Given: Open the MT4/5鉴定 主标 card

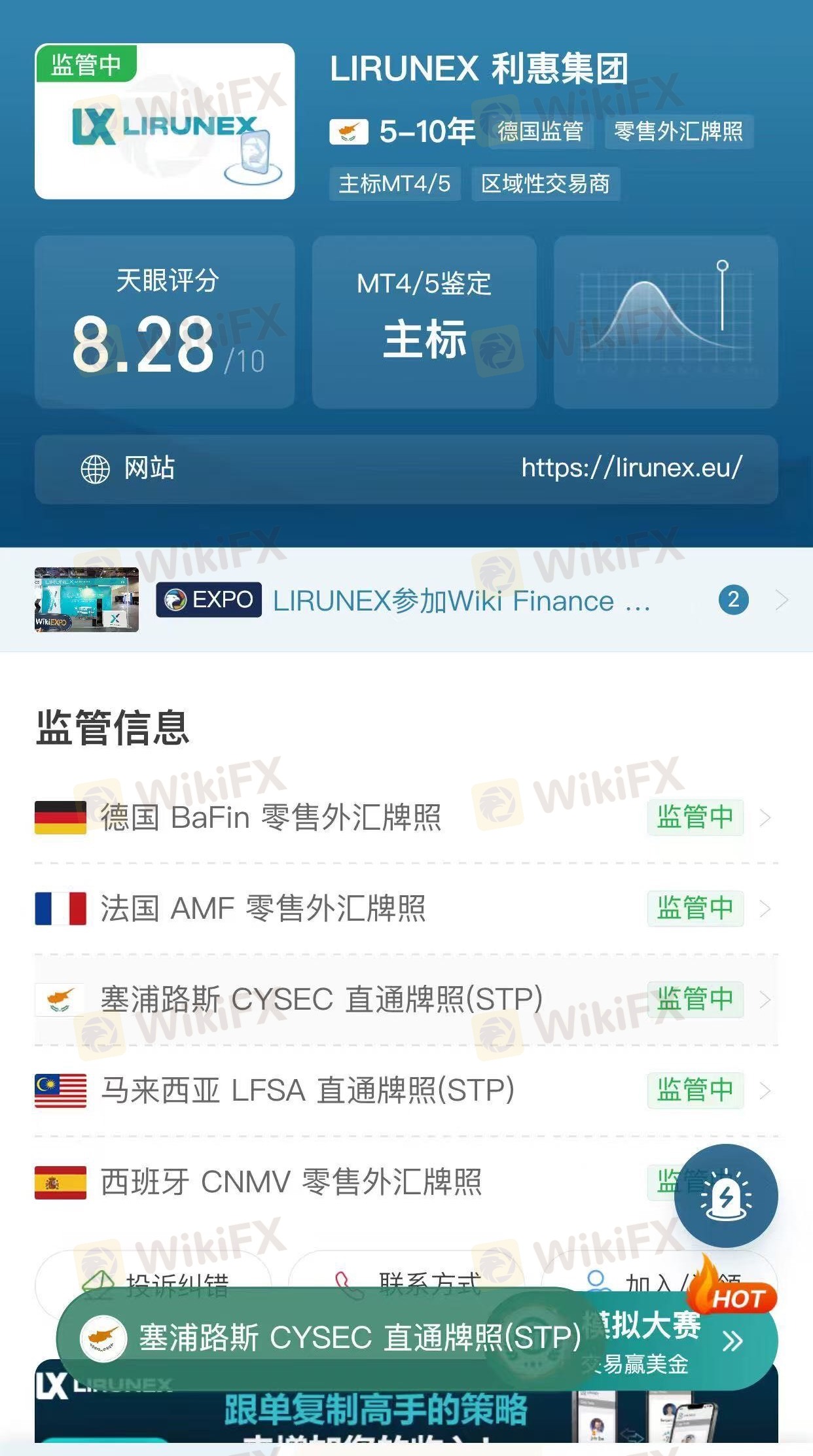Looking at the screenshot, I should tap(424, 322).
